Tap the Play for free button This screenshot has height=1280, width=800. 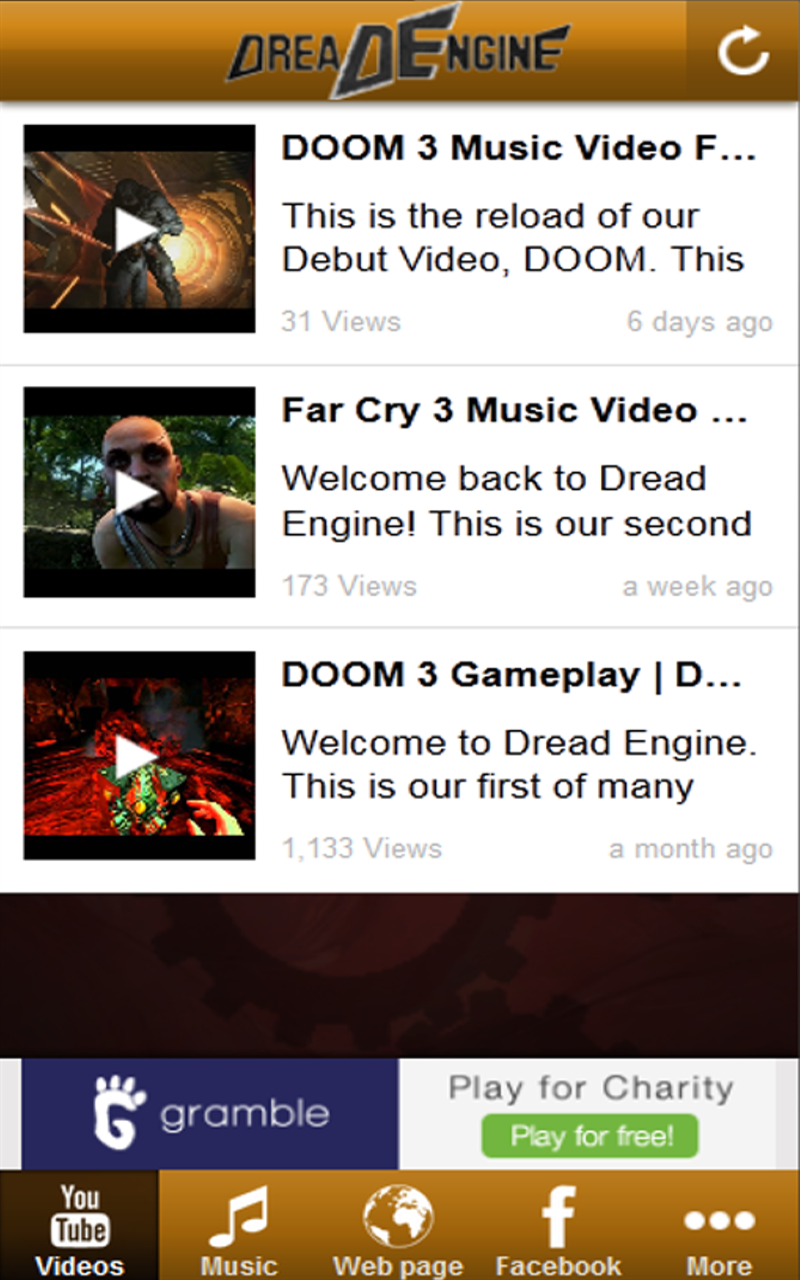click(x=590, y=1136)
